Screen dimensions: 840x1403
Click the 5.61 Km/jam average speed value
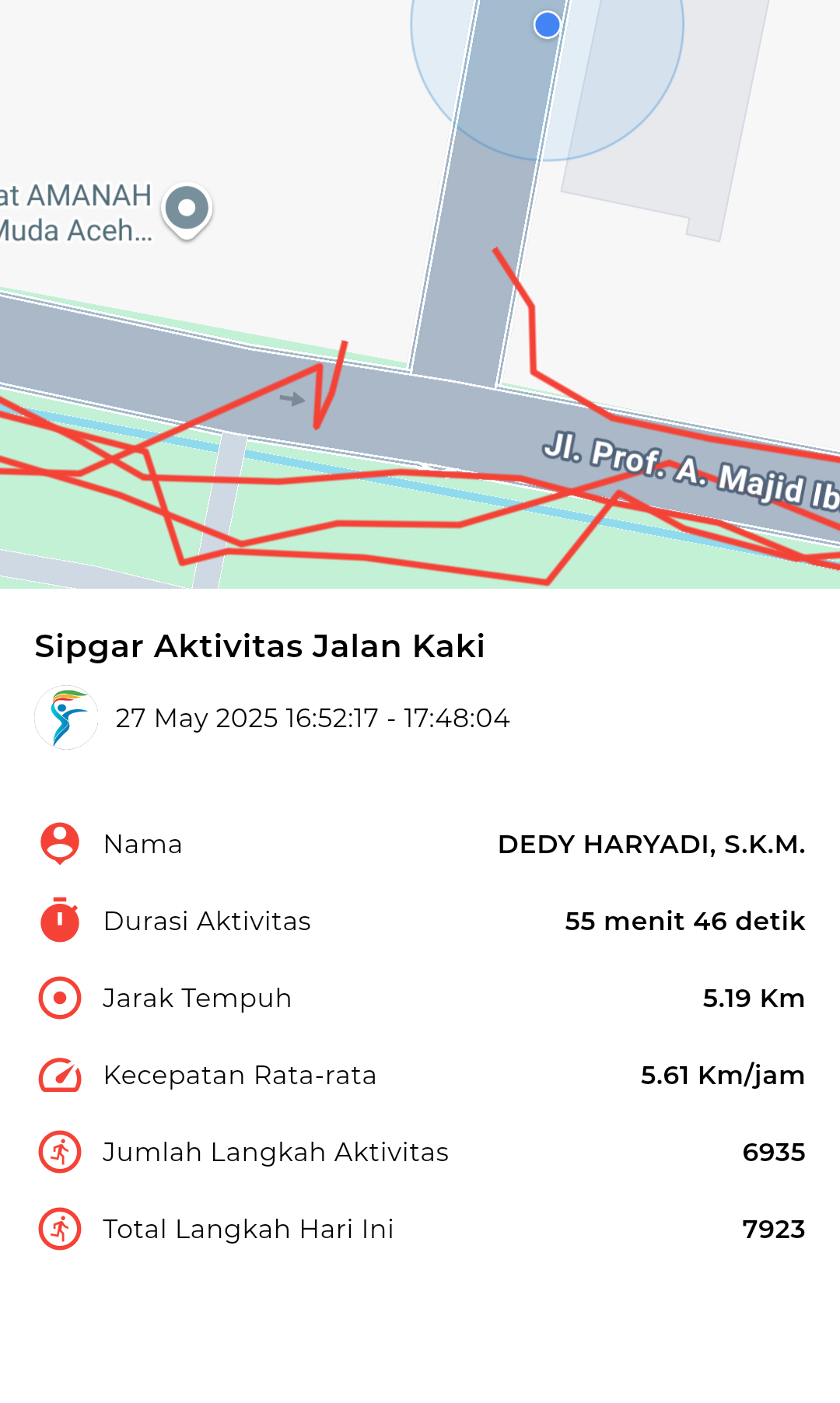(x=721, y=1076)
